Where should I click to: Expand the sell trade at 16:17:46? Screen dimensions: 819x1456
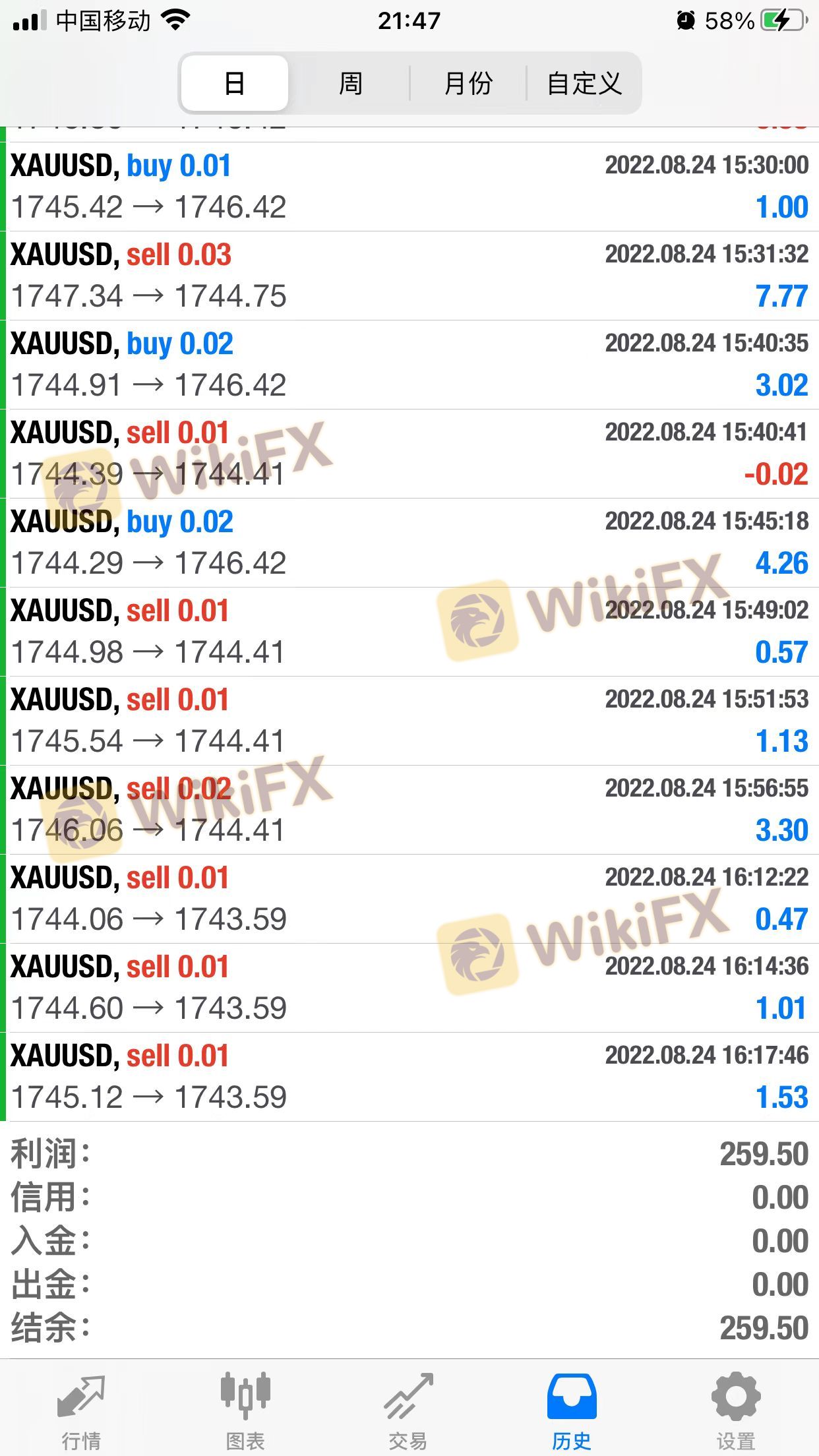[409, 1077]
